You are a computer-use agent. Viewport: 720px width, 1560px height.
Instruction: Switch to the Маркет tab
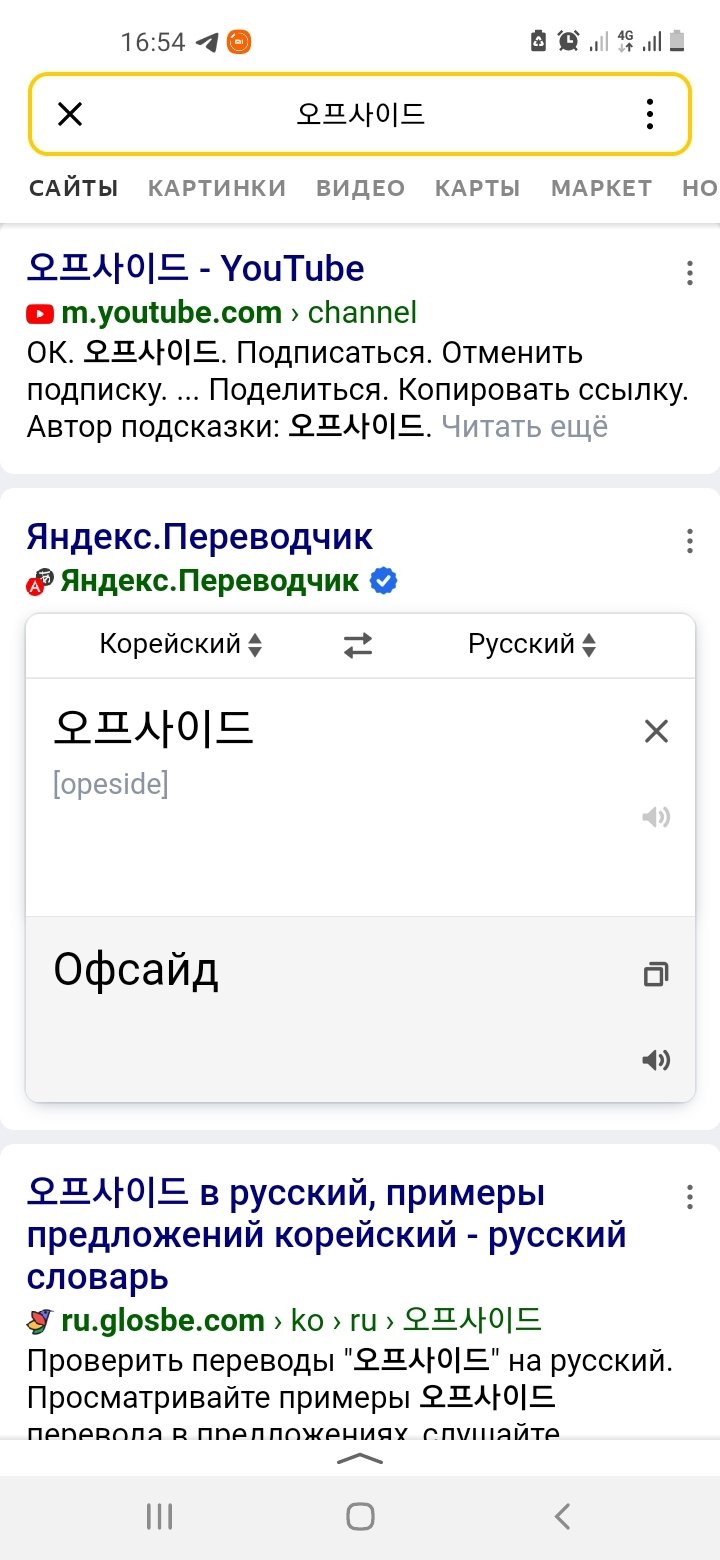pyautogui.click(x=601, y=188)
